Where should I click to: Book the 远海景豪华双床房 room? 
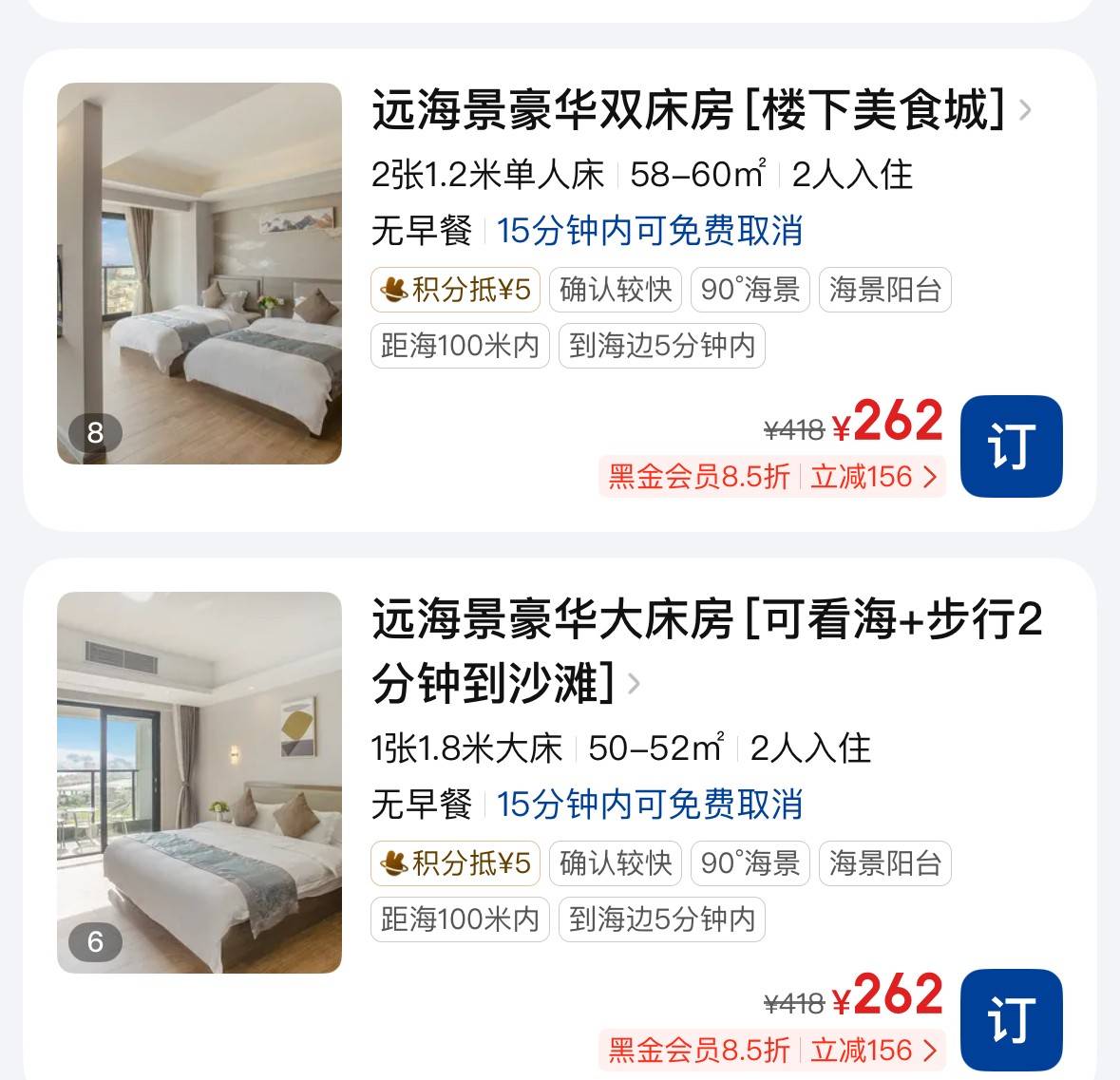pyautogui.click(x=1011, y=446)
